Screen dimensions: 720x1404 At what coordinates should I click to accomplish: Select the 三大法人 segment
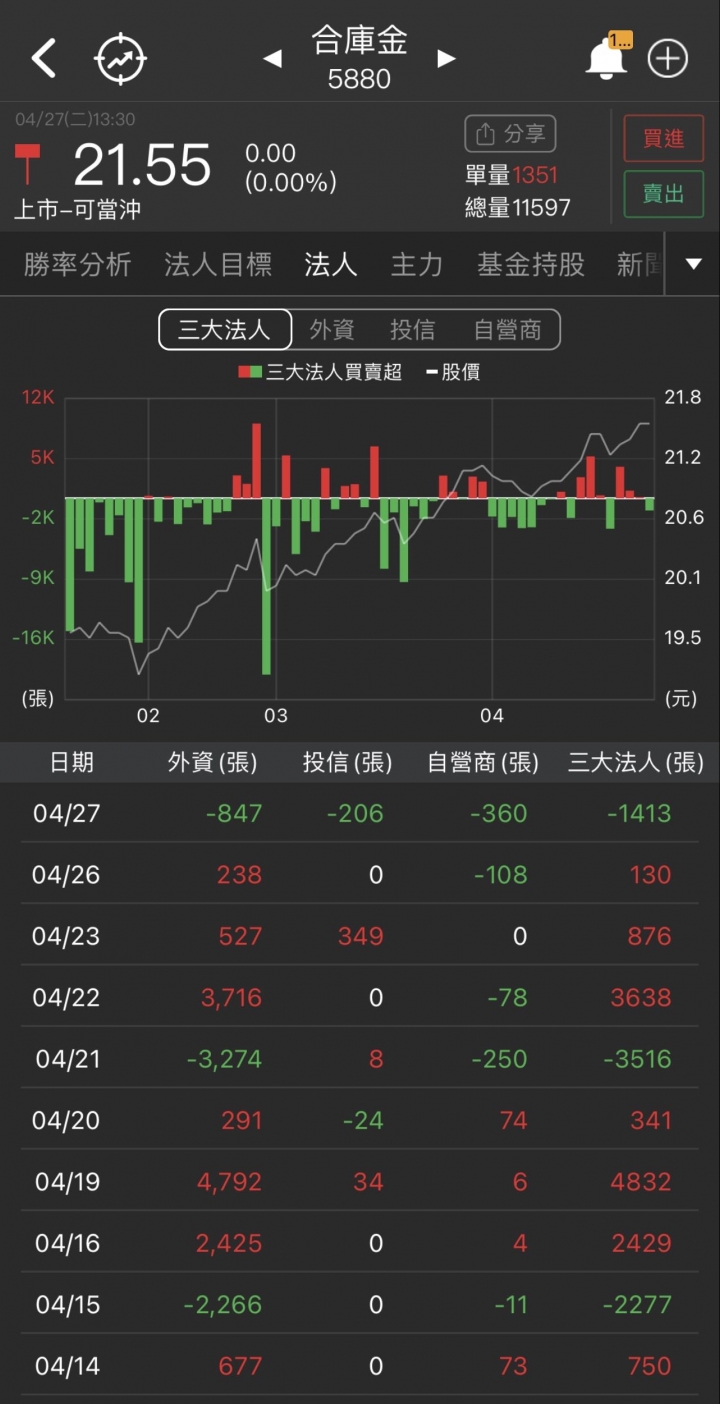(x=225, y=330)
